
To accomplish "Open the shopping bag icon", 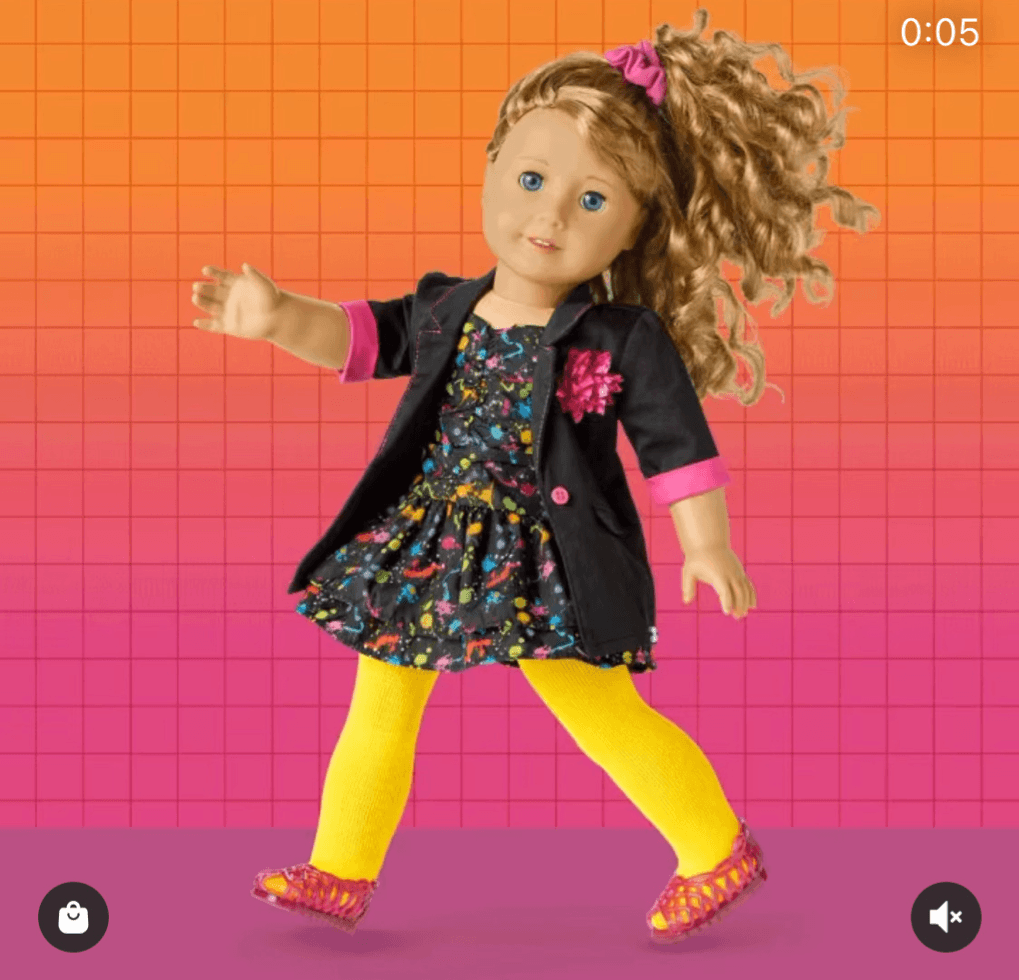I will tap(73, 917).
